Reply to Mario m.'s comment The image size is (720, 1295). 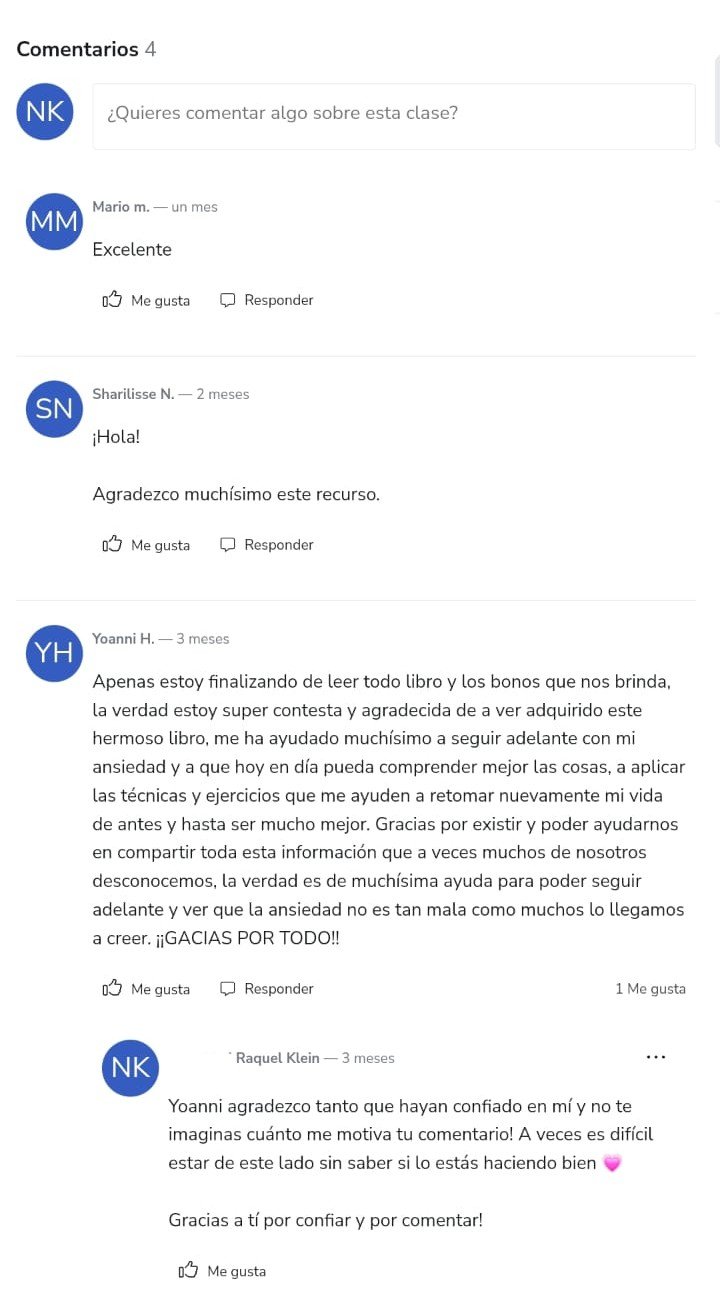click(x=267, y=300)
